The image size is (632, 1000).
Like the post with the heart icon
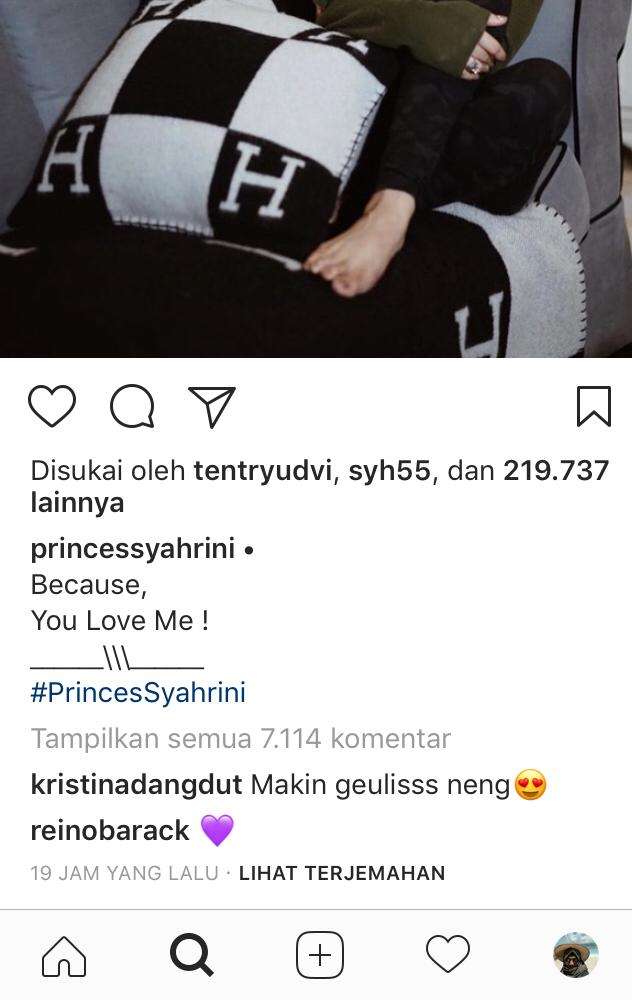click(52, 407)
